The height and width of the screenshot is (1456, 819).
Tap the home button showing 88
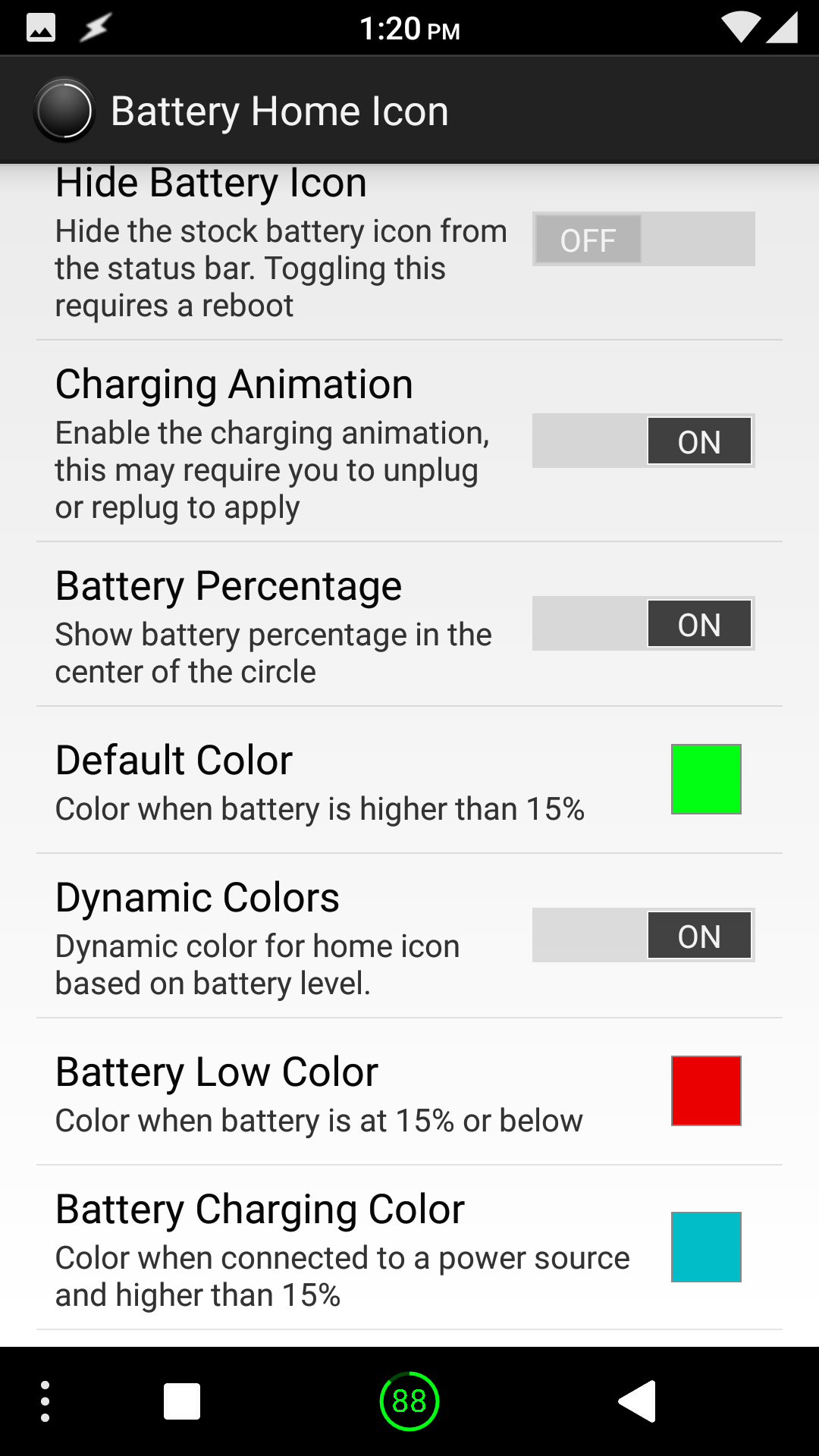(x=409, y=1401)
